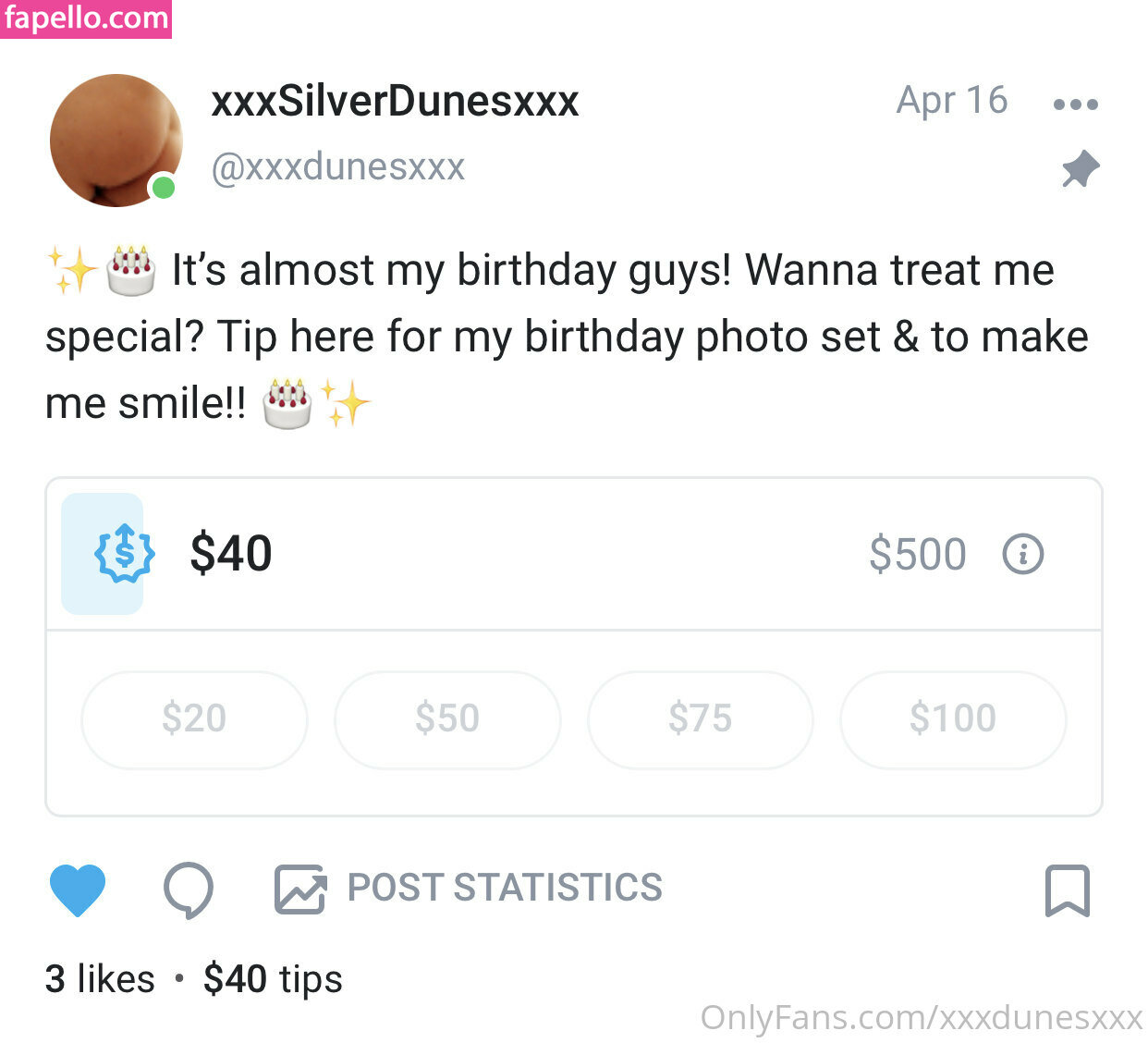Choose the $75 tip option

click(x=700, y=718)
